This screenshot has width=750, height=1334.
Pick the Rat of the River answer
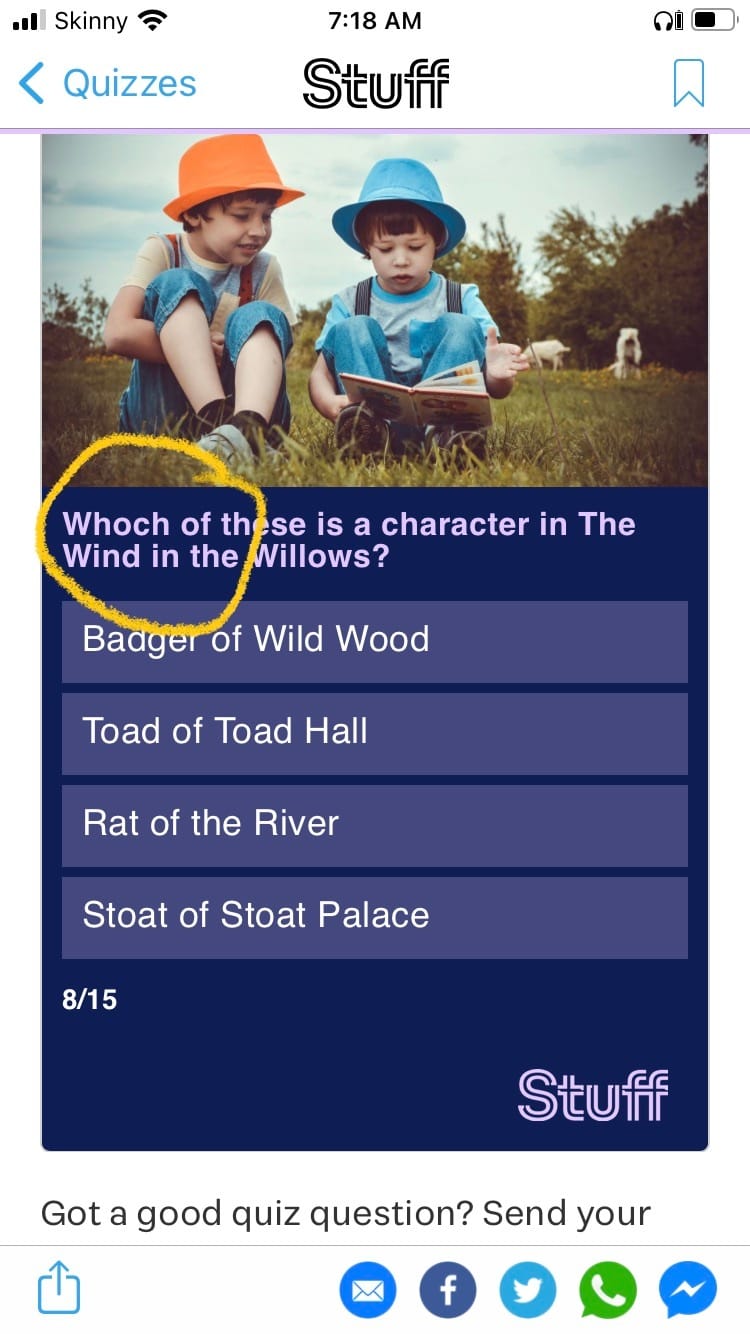point(375,825)
